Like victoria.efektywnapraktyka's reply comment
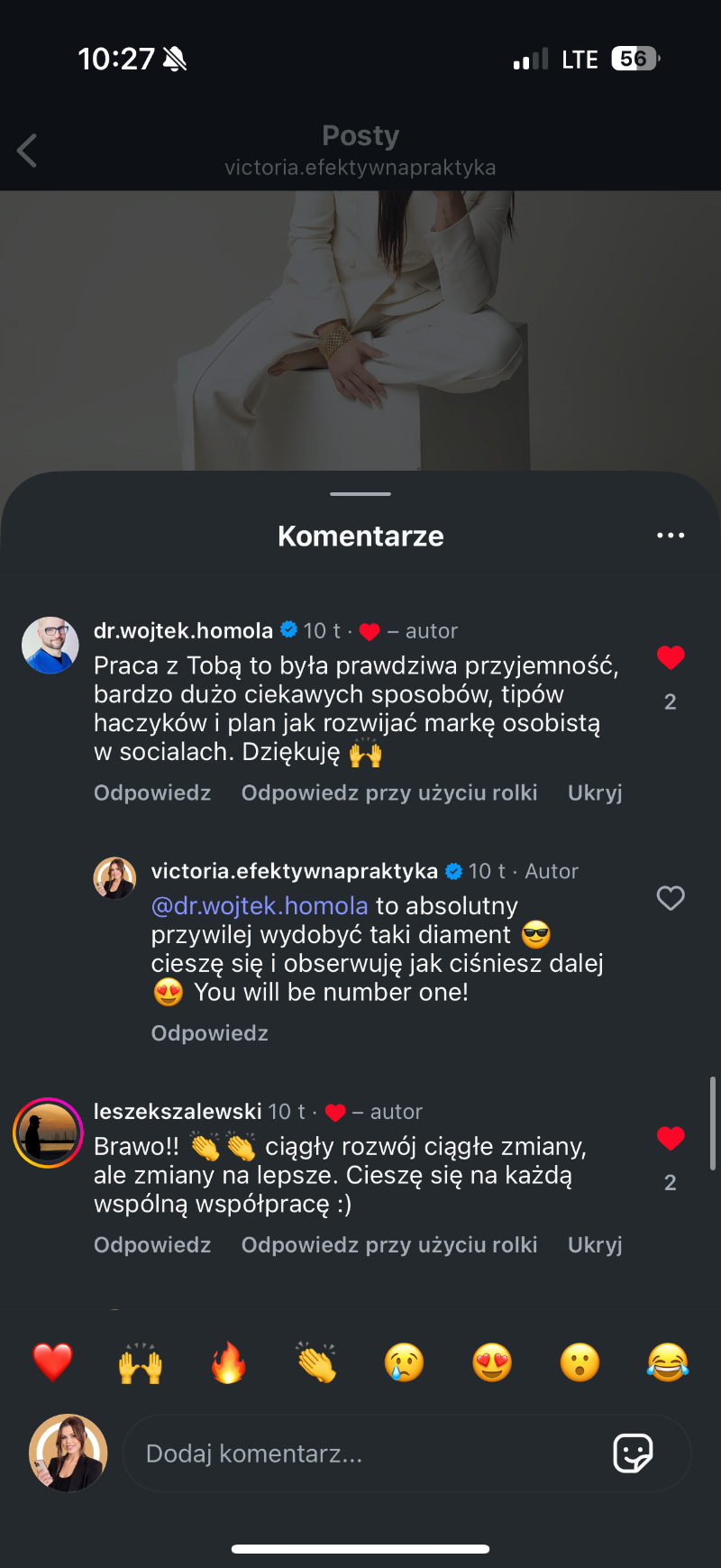Viewport: 721px width, 1568px height. 671,898
